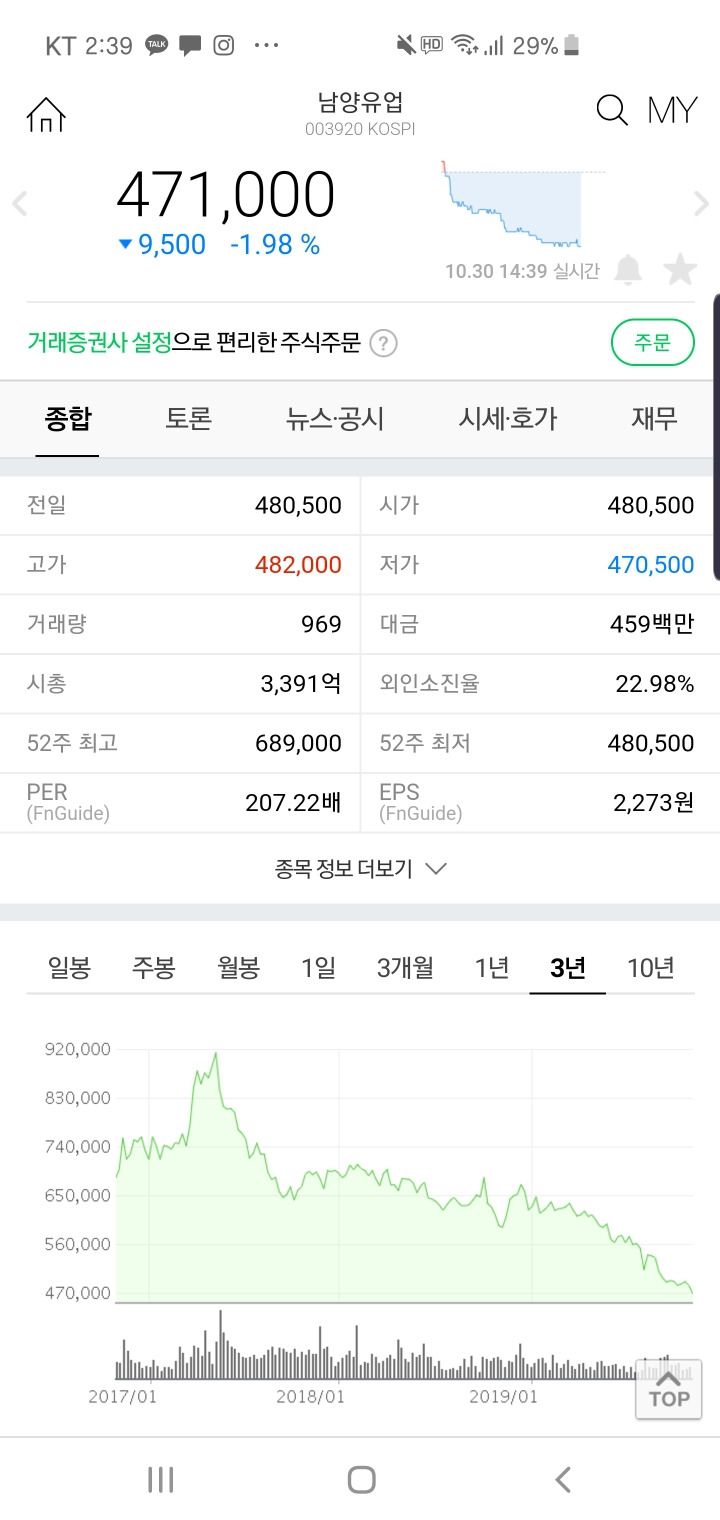Tap the 주문 order button
Screen dimensions: 720x1520
point(653,343)
